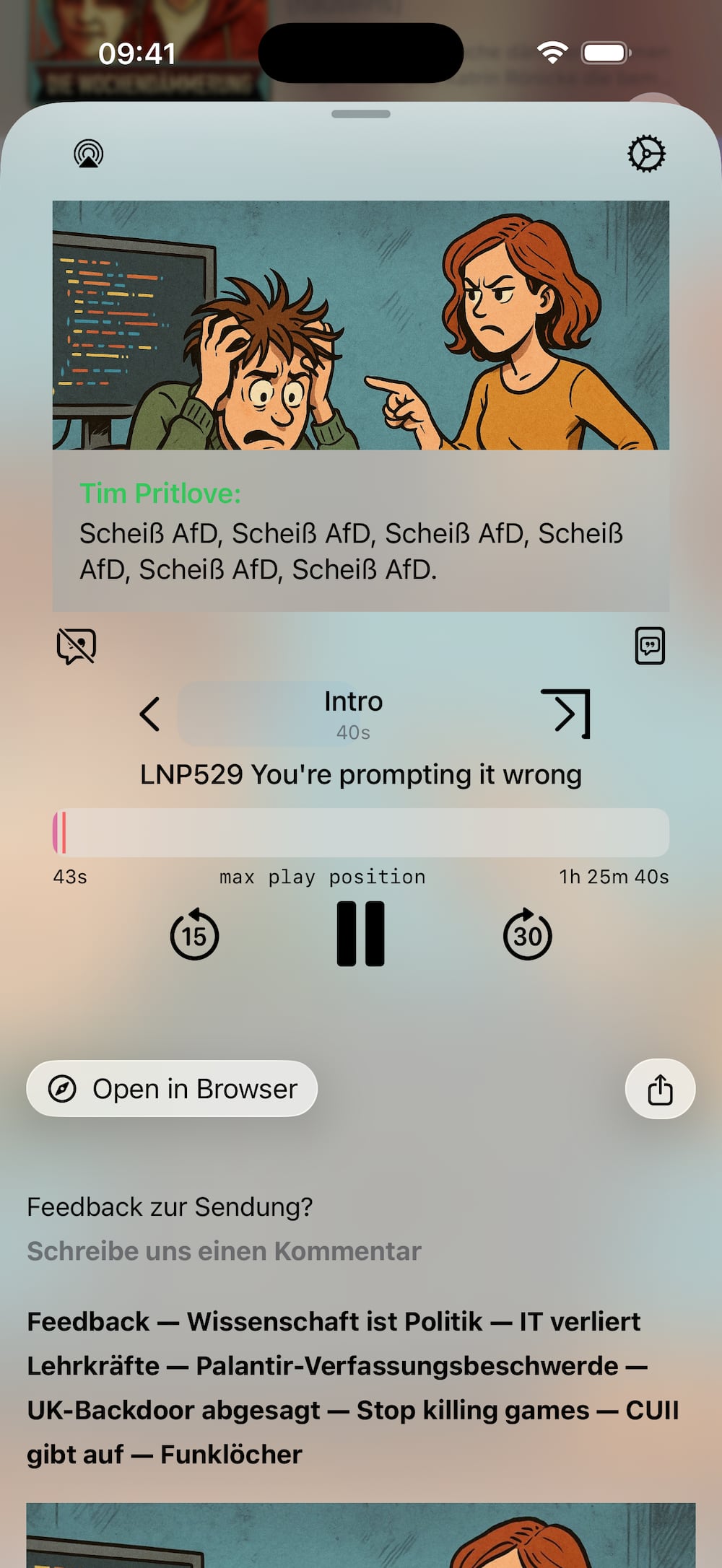Hide the transcript captions
Viewport: 722px width, 1568px height.
[x=77, y=646]
